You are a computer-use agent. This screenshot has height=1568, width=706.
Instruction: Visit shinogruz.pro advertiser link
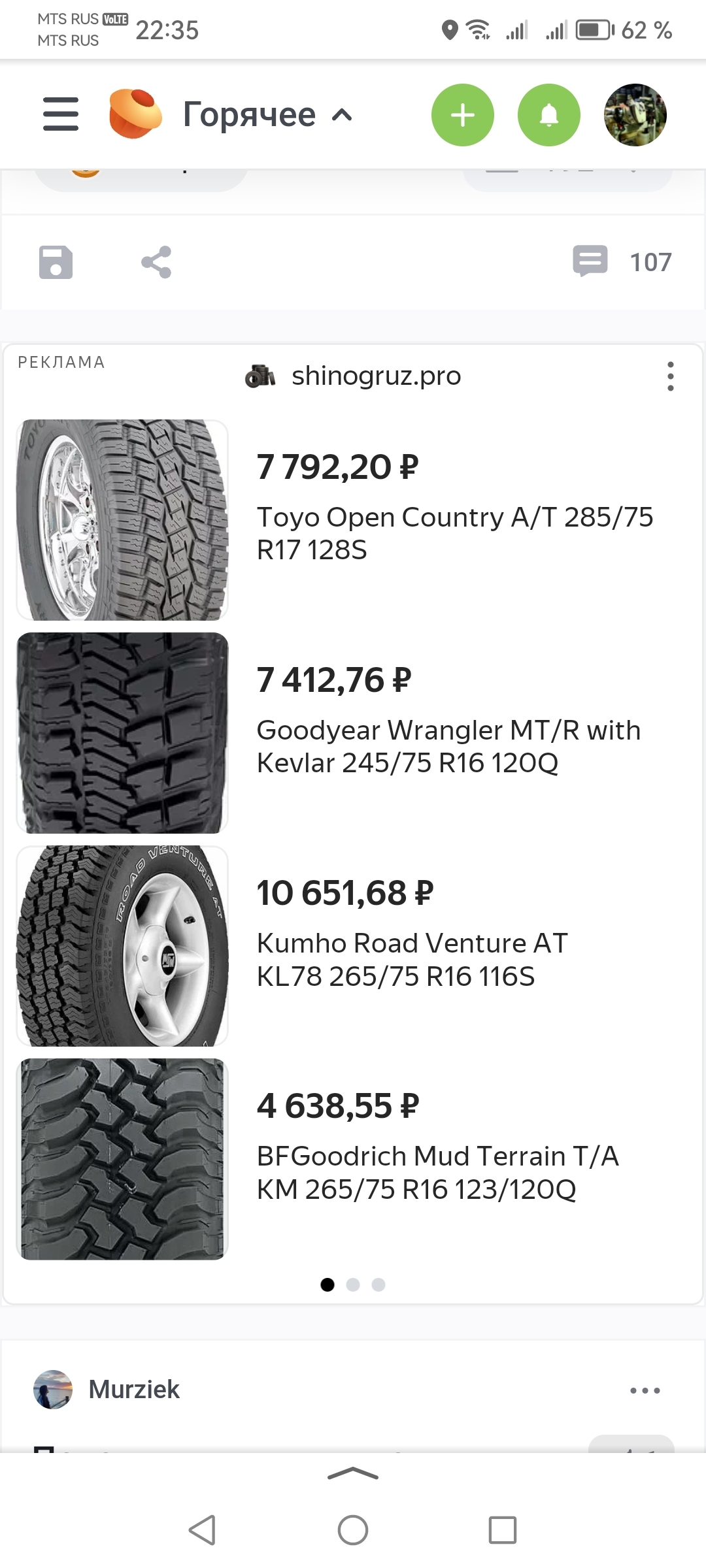(376, 376)
